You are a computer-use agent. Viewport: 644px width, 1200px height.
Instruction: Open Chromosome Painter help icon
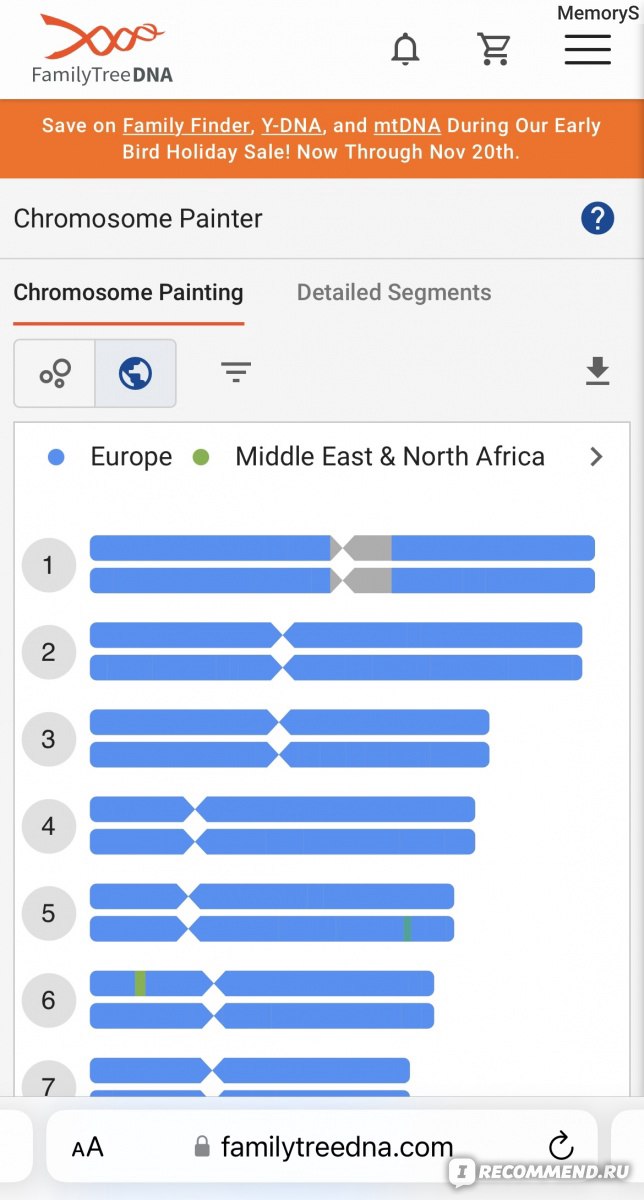[597, 218]
